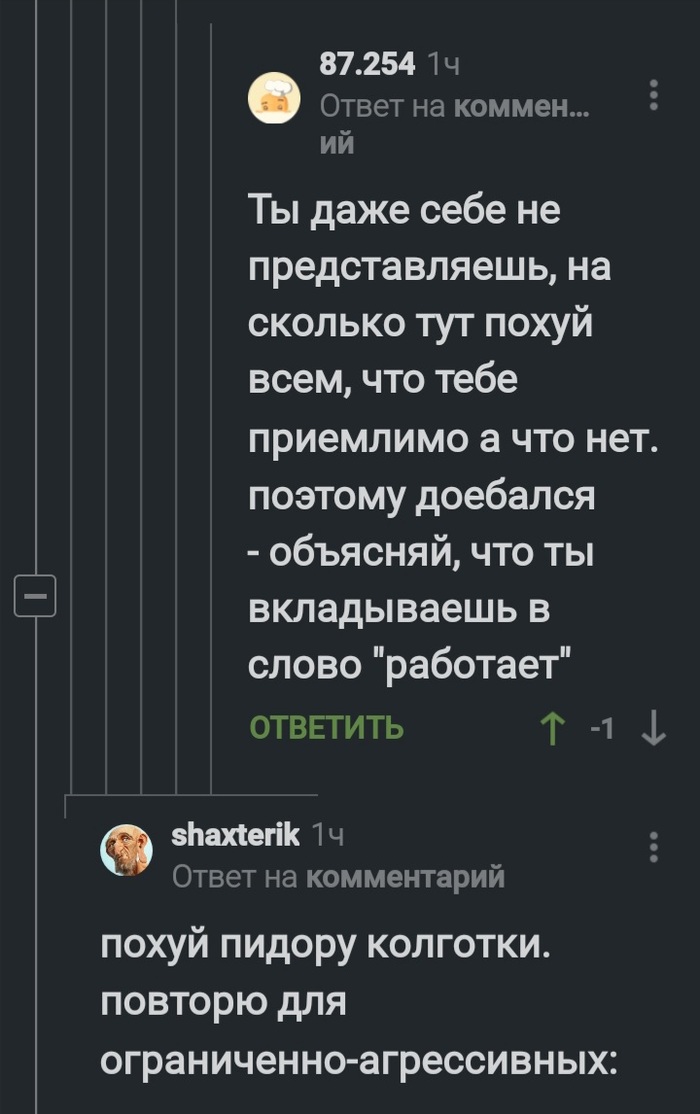Image resolution: width=700 pixels, height=1114 pixels.
Task: Collapse the comment thread with minus box
Action: (36, 597)
